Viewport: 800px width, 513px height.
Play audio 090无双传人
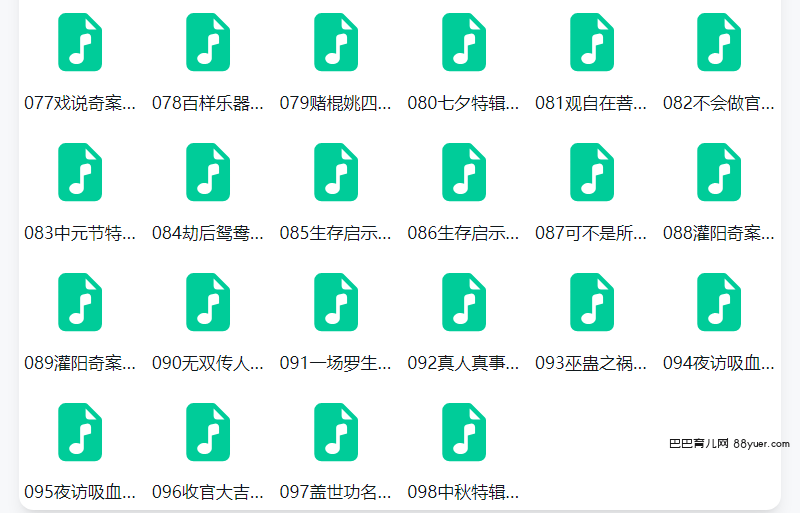208,303
